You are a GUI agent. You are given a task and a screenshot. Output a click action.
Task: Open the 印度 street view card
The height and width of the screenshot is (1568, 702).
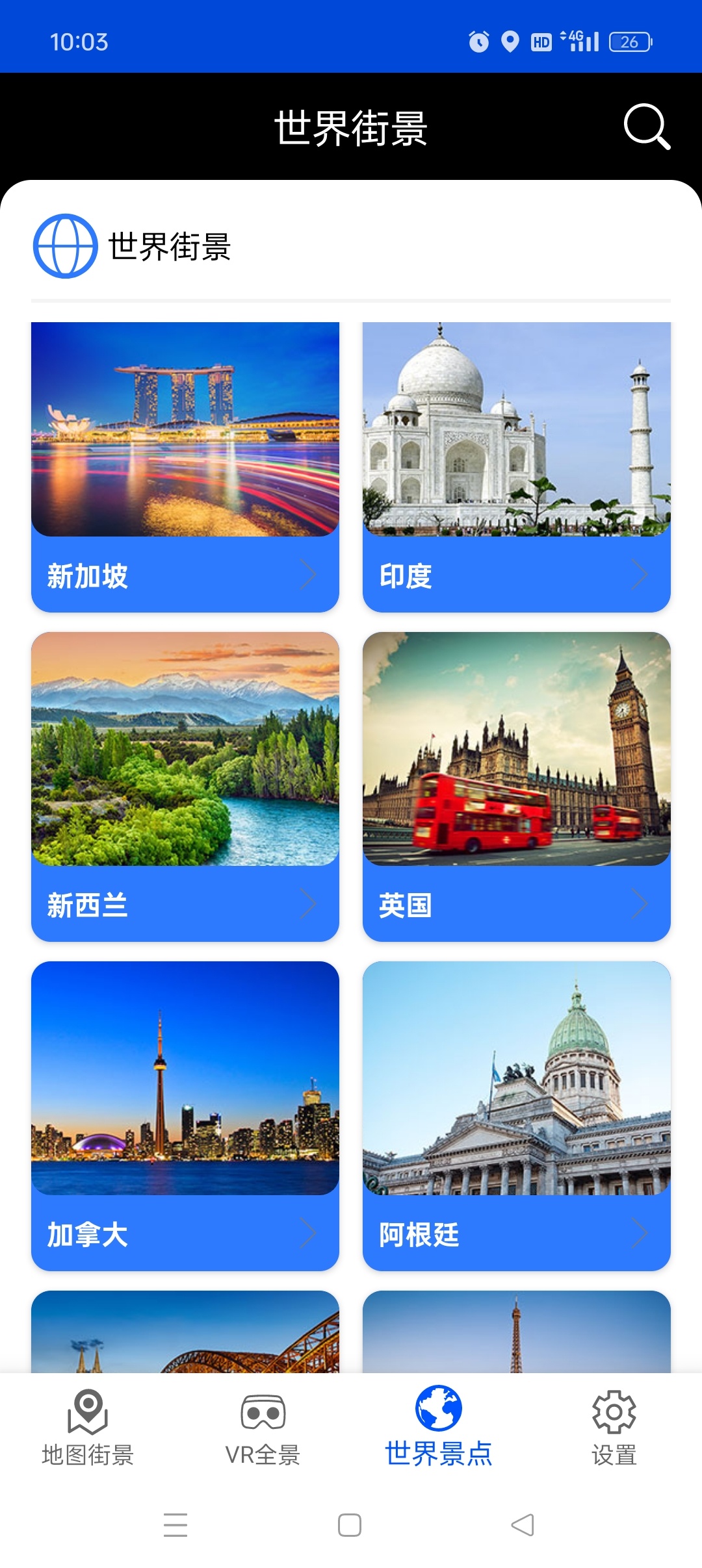click(x=516, y=466)
